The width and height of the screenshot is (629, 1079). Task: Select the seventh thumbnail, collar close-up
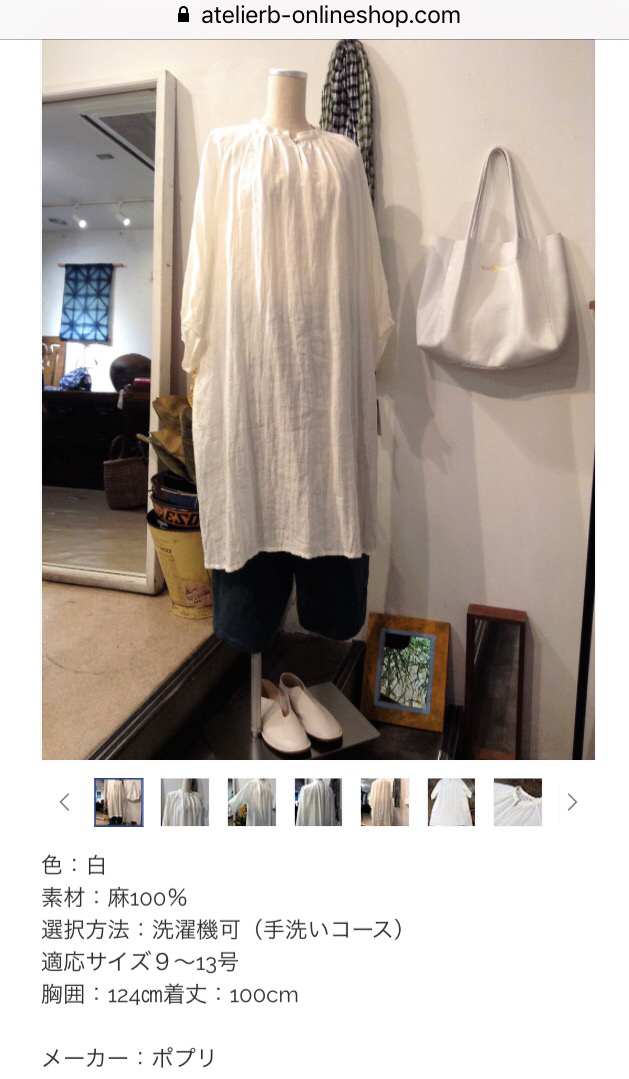518,802
